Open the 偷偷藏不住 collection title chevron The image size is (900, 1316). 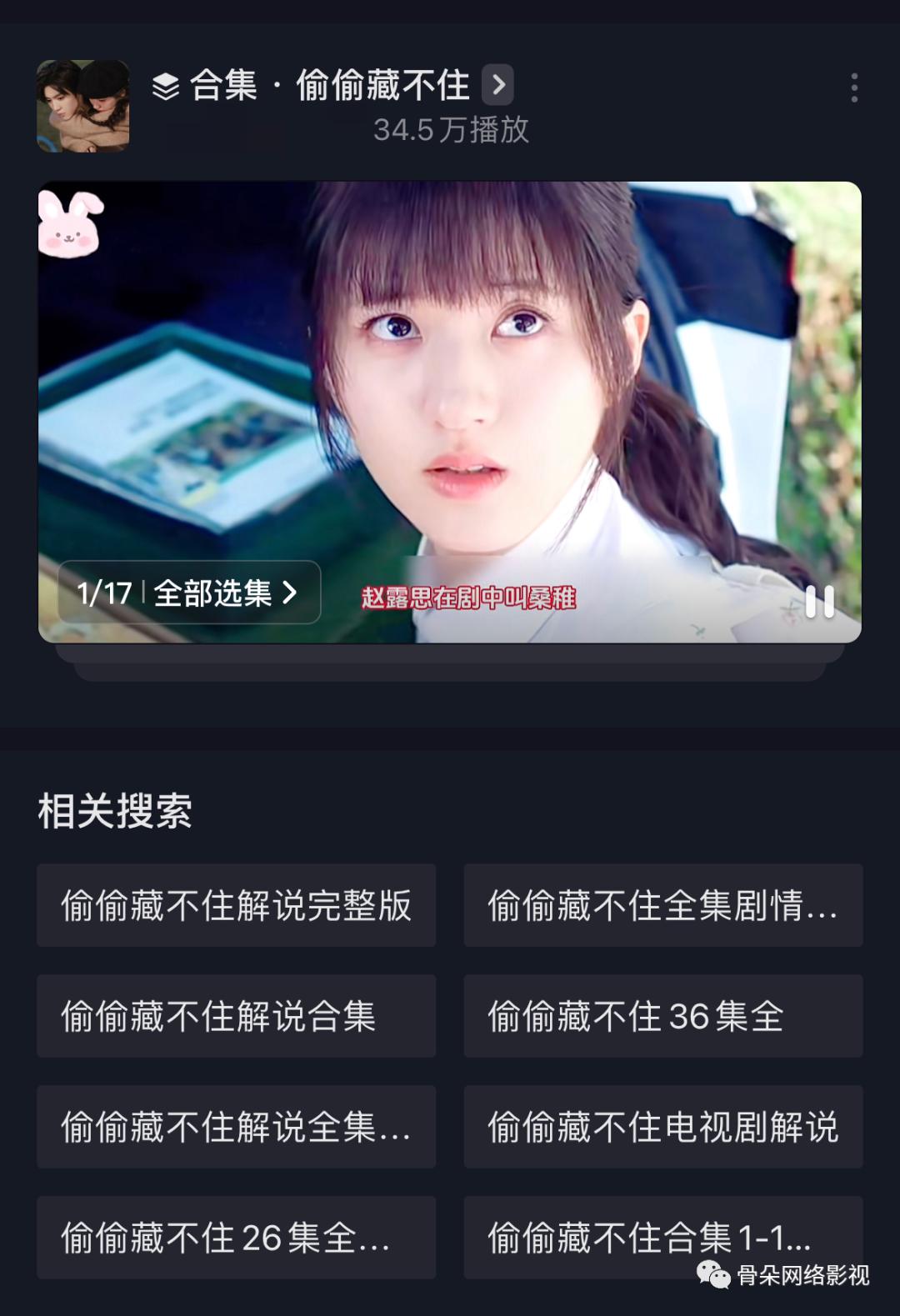point(497,84)
